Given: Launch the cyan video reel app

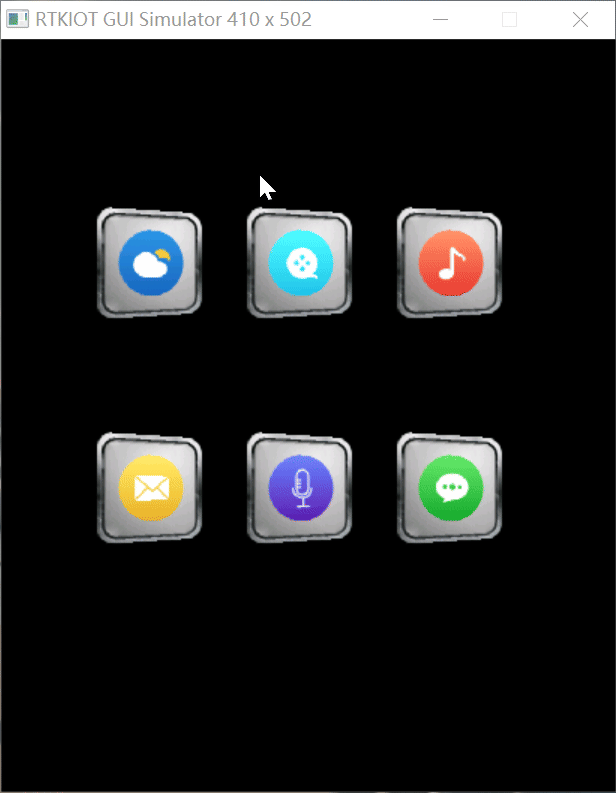Looking at the screenshot, I should 300,264.
